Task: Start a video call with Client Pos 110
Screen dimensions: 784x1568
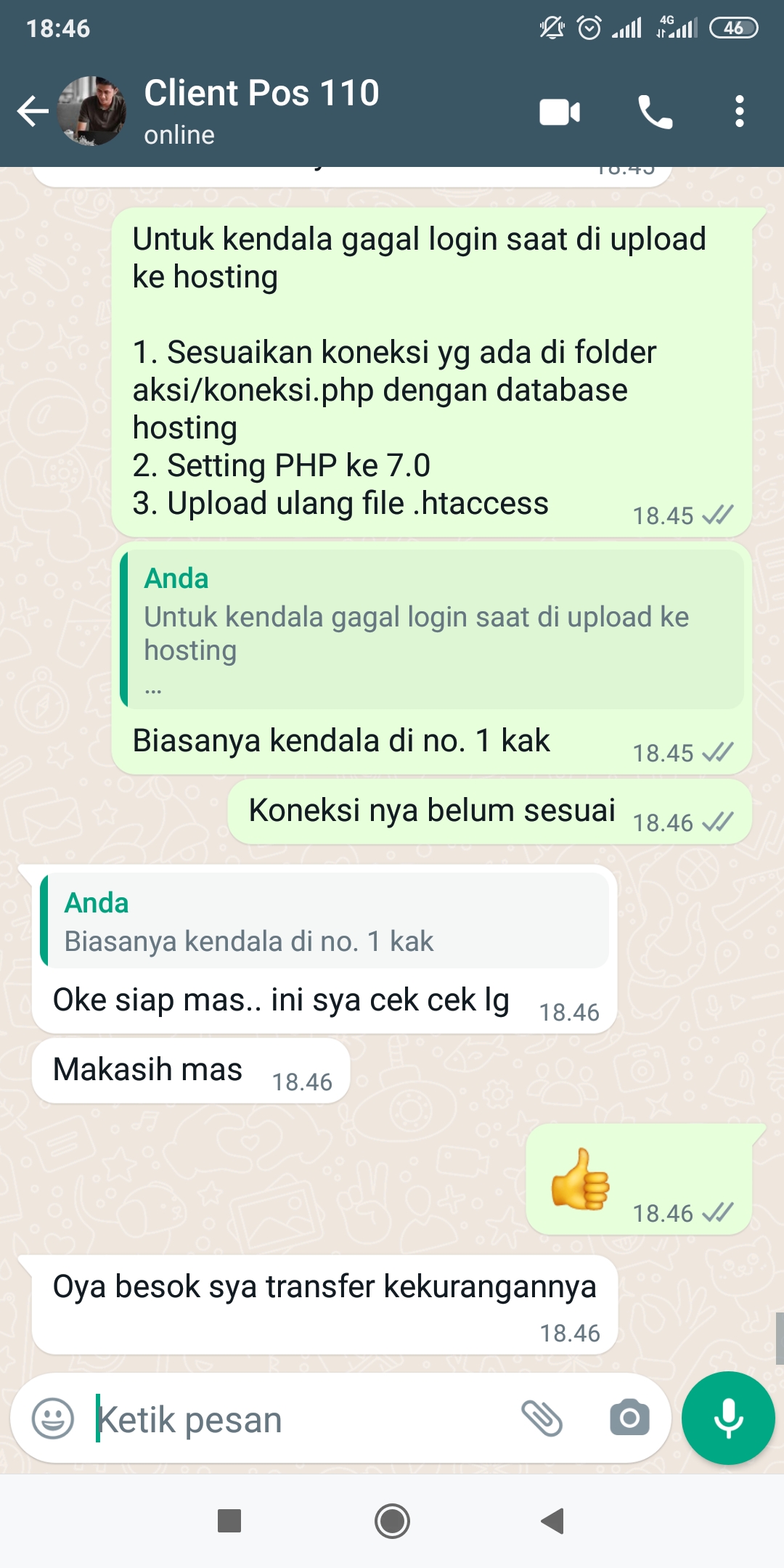Action: tap(560, 113)
